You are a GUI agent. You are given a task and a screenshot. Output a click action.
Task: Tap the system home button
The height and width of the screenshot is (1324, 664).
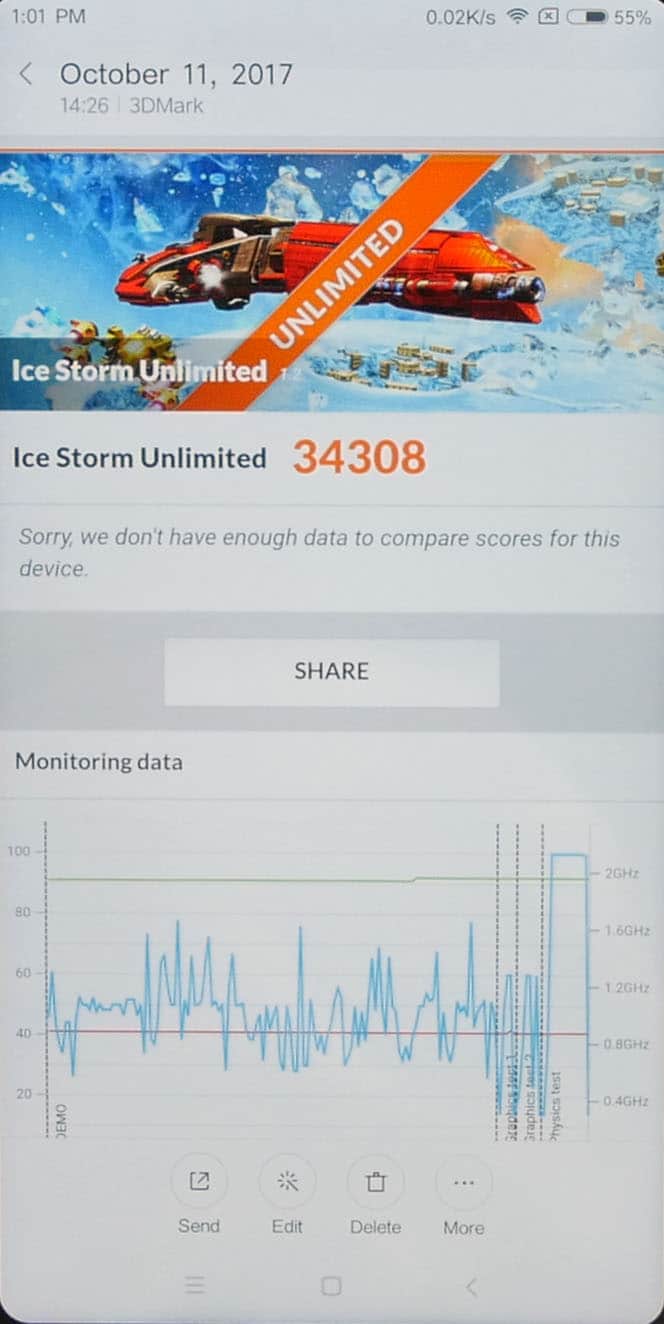point(331,1286)
